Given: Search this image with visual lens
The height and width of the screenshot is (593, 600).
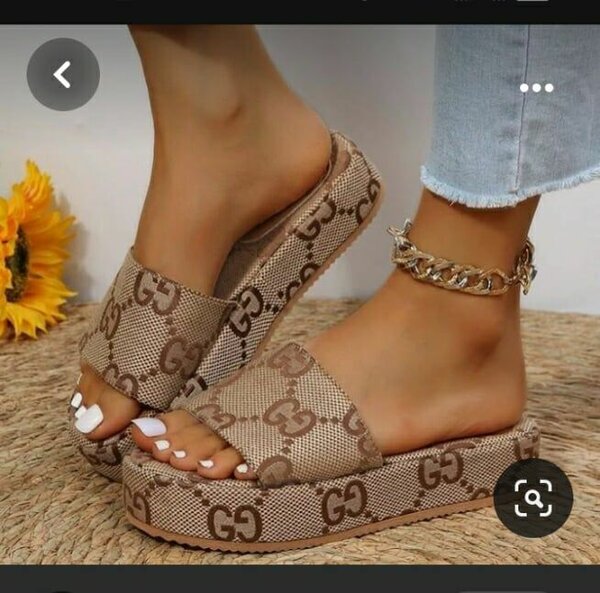Looking at the screenshot, I should tap(533, 498).
